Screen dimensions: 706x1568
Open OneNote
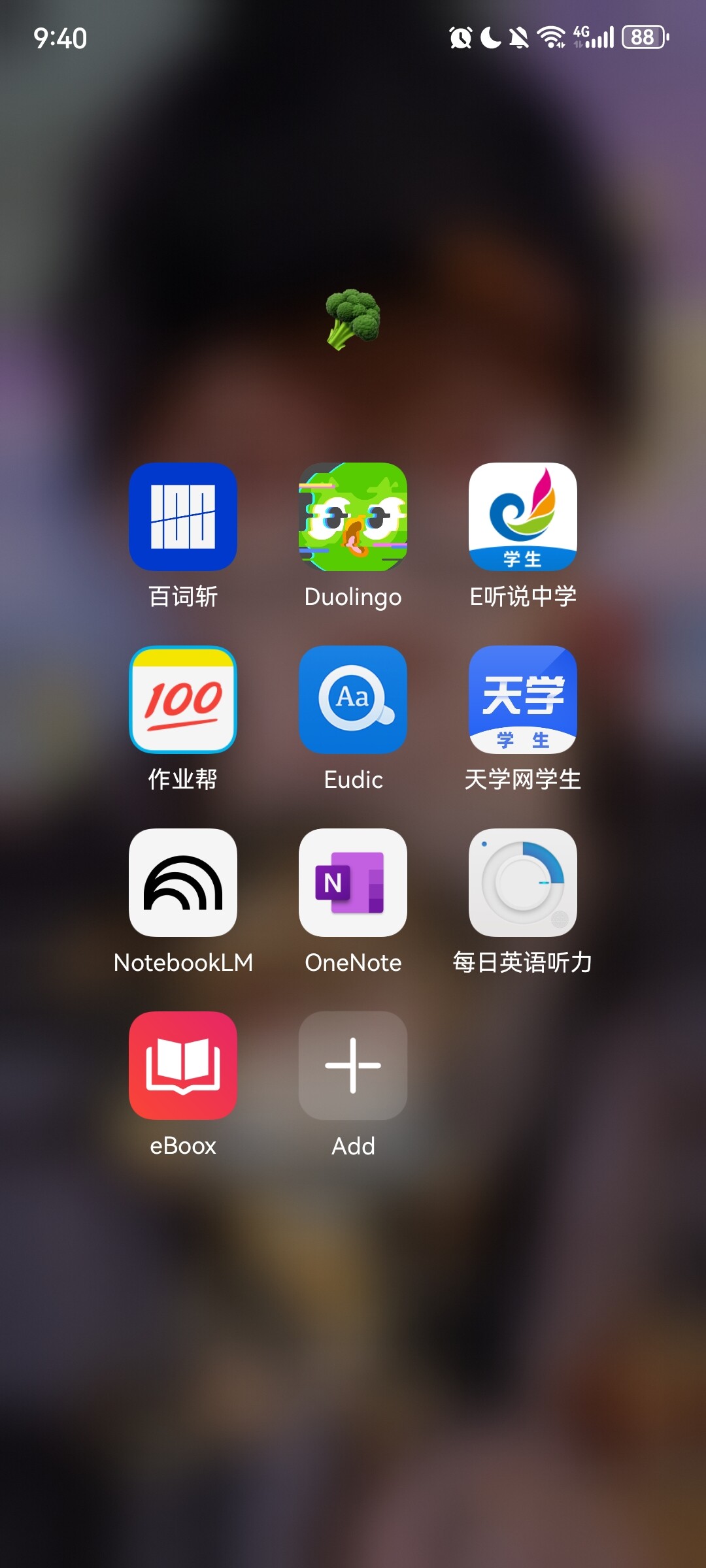[353, 882]
